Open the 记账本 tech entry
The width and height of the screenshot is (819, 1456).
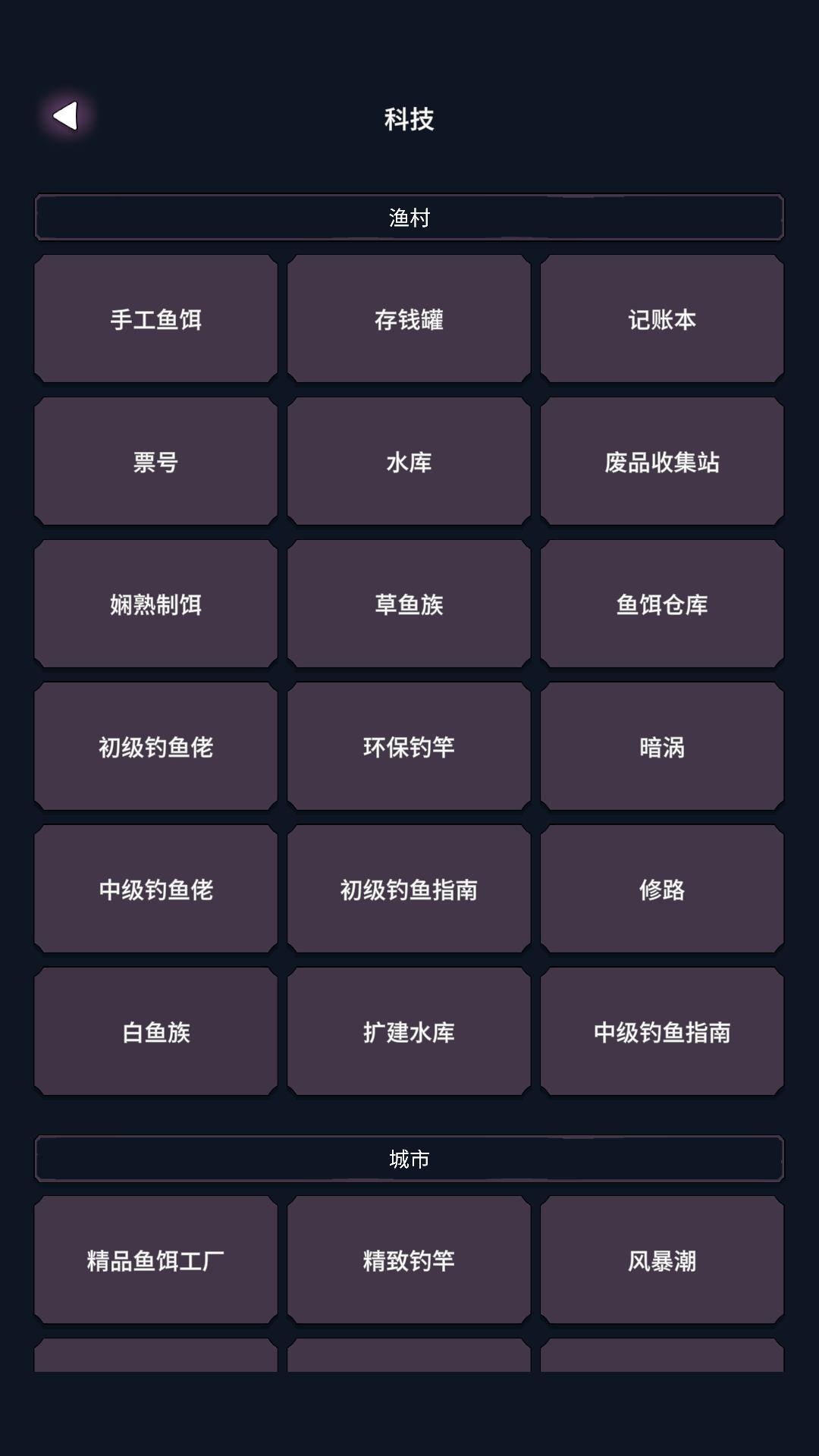662,318
